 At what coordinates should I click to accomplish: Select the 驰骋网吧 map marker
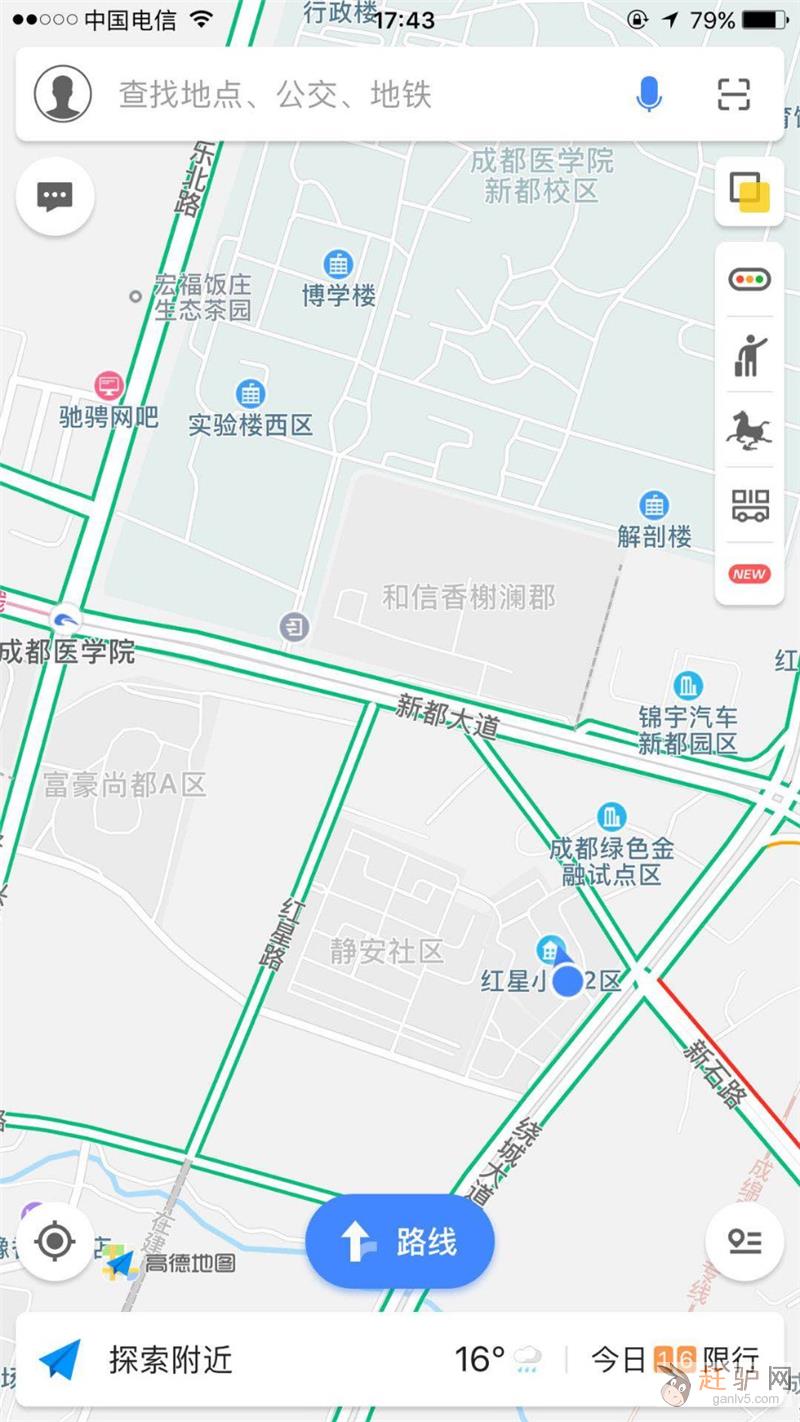[108, 385]
